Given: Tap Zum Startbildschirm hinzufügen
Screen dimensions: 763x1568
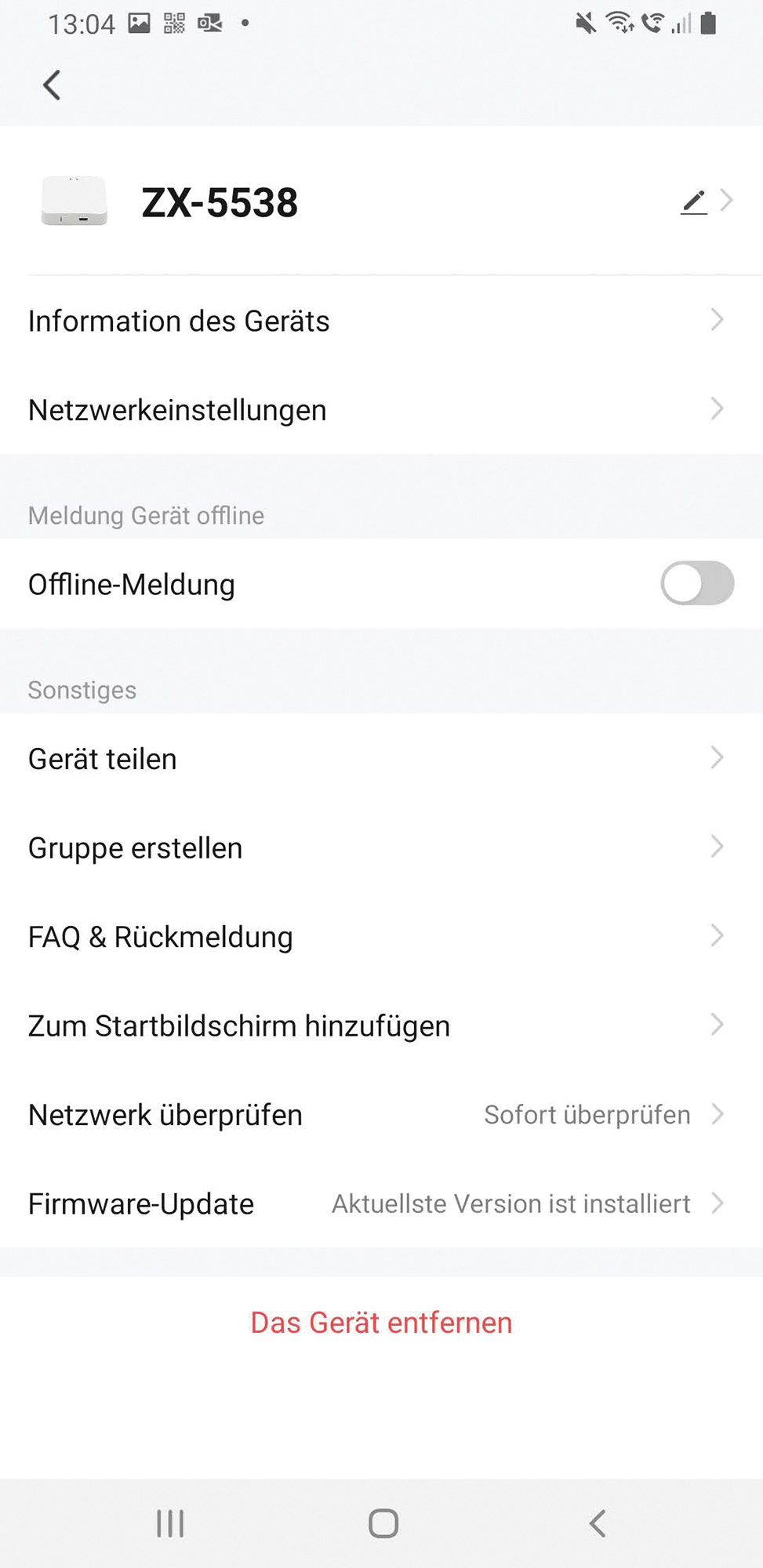Looking at the screenshot, I should tap(376, 1025).
